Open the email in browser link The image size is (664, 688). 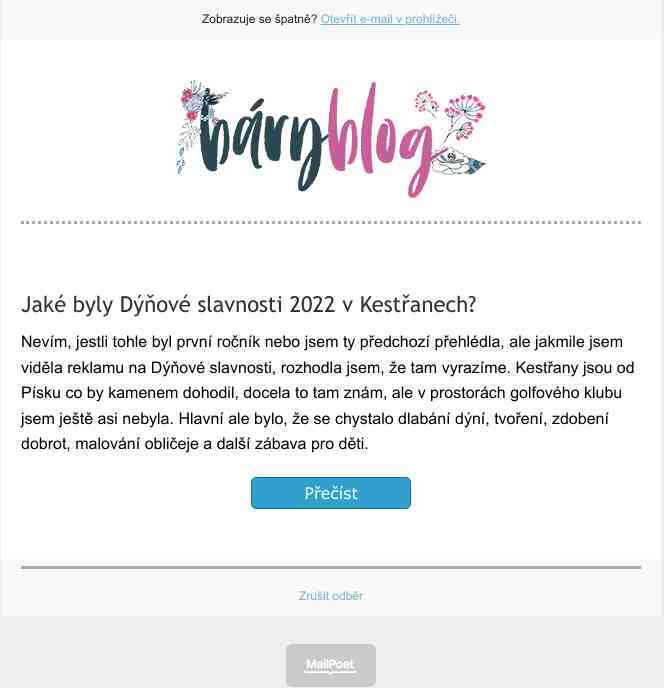(x=390, y=18)
